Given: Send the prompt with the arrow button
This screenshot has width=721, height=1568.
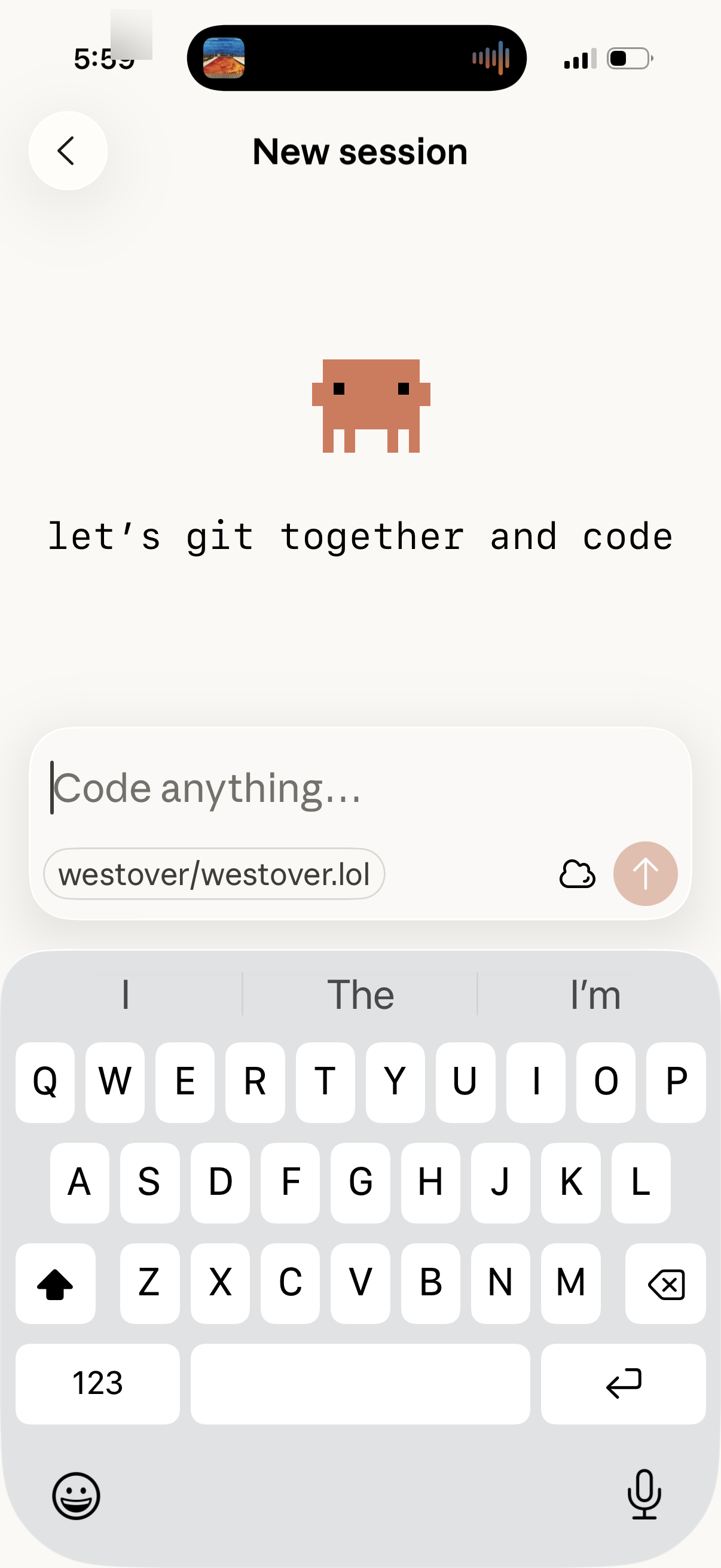Looking at the screenshot, I should tap(645, 874).
